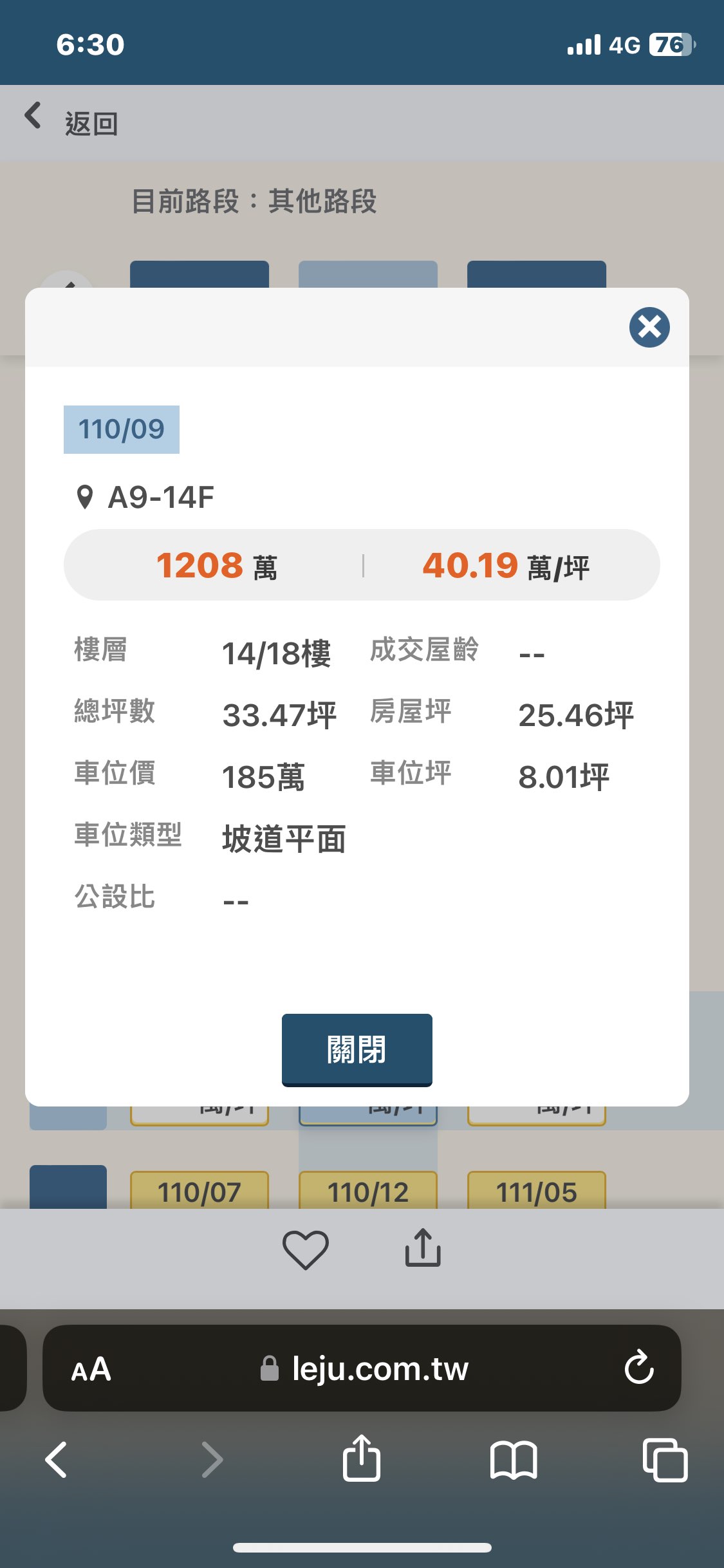Open Safari reader options (AA)

[x=91, y=1369]
